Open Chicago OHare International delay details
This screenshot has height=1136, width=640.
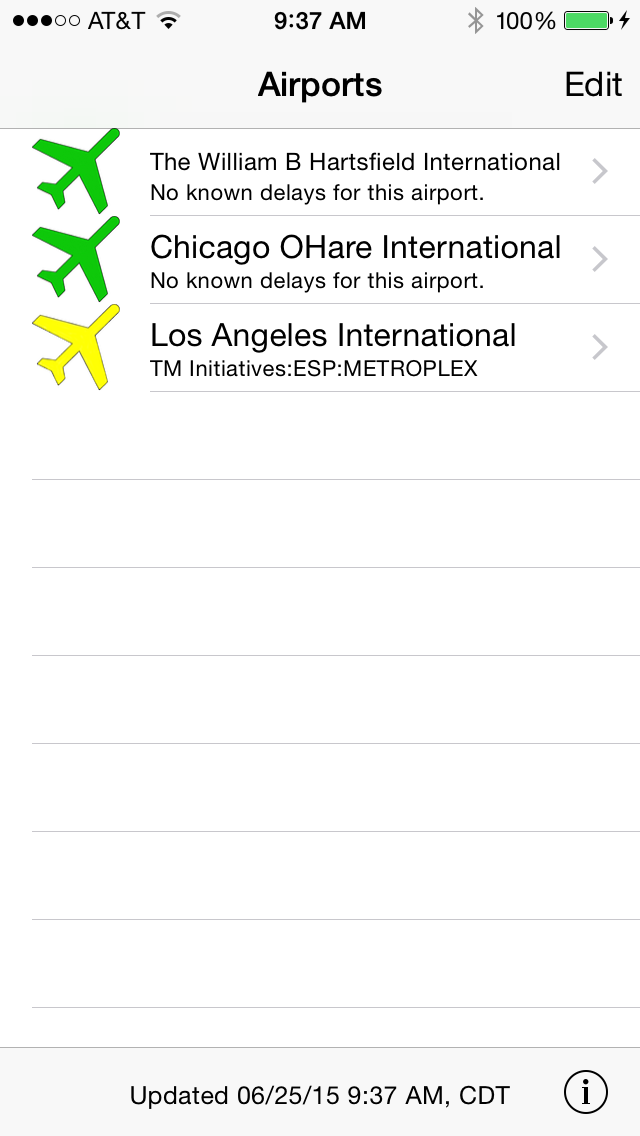coord(355,260)
